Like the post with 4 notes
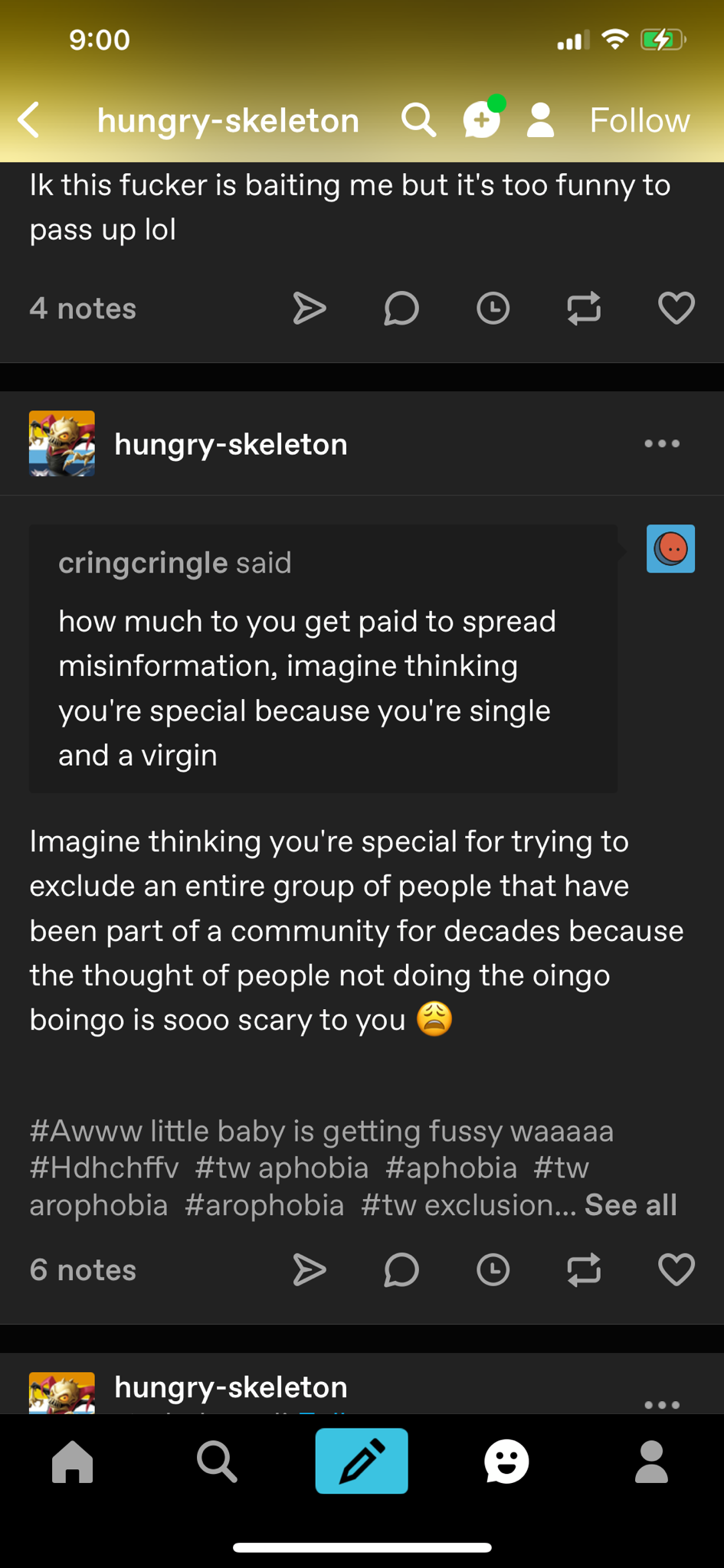 coord(676,309)
